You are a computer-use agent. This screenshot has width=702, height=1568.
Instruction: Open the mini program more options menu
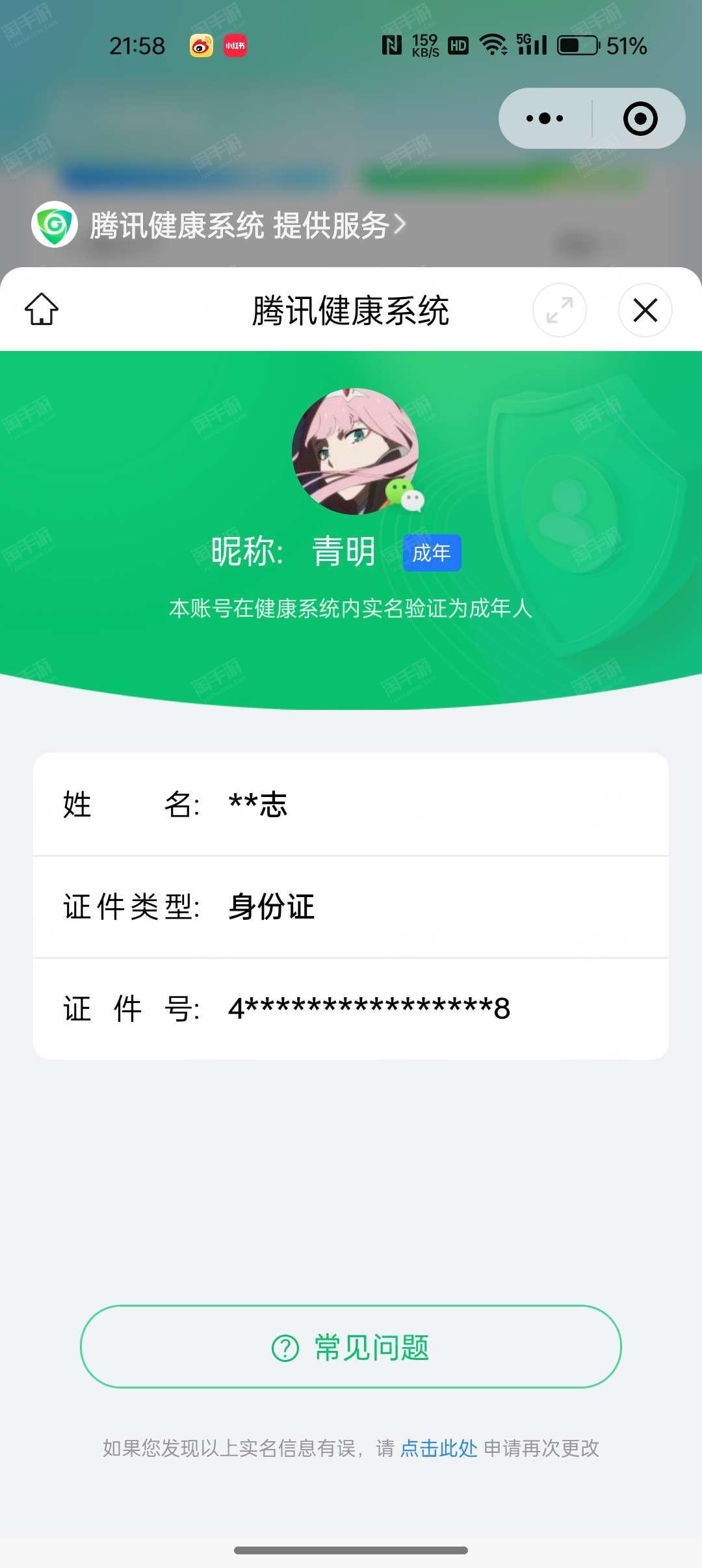coord(545,118)
